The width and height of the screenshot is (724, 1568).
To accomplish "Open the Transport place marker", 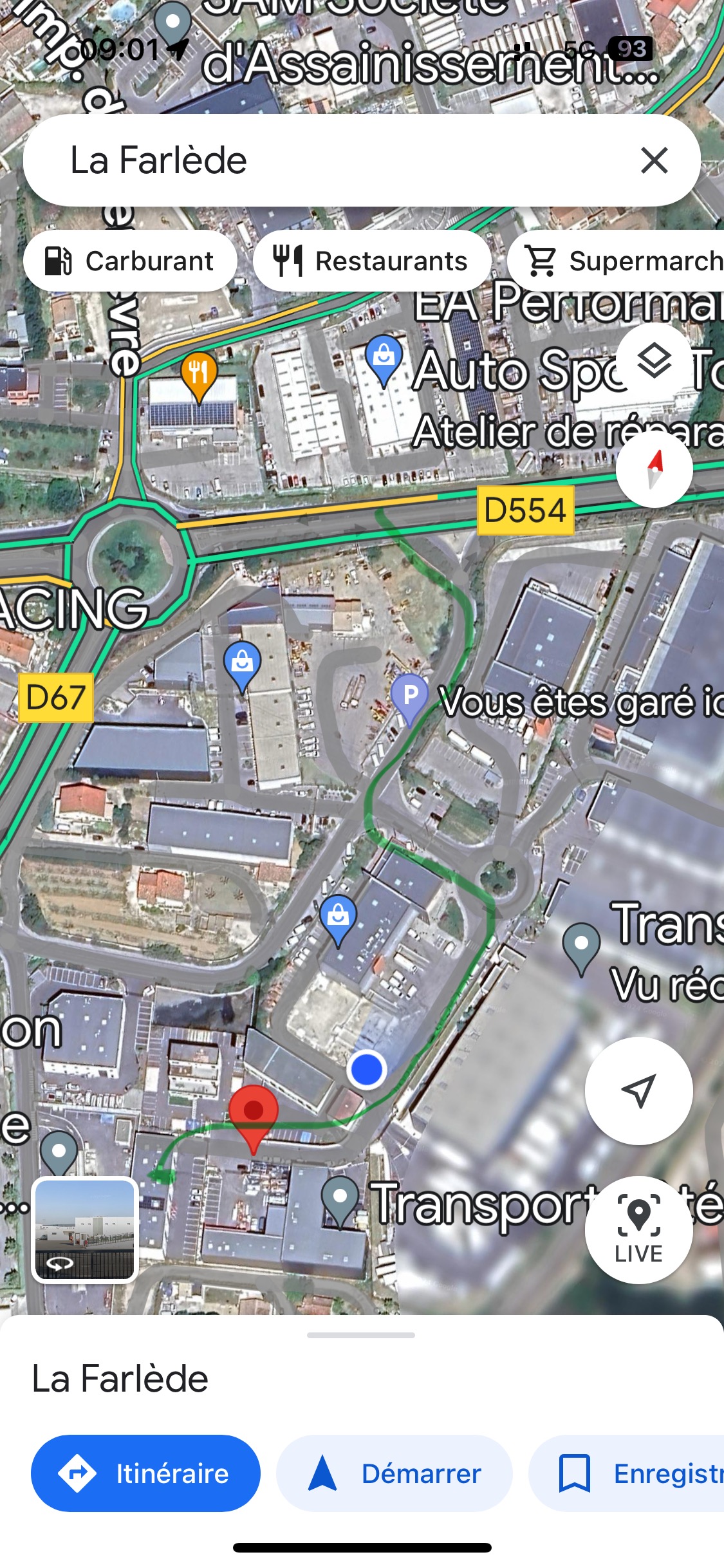I will tap(340, 1199).
